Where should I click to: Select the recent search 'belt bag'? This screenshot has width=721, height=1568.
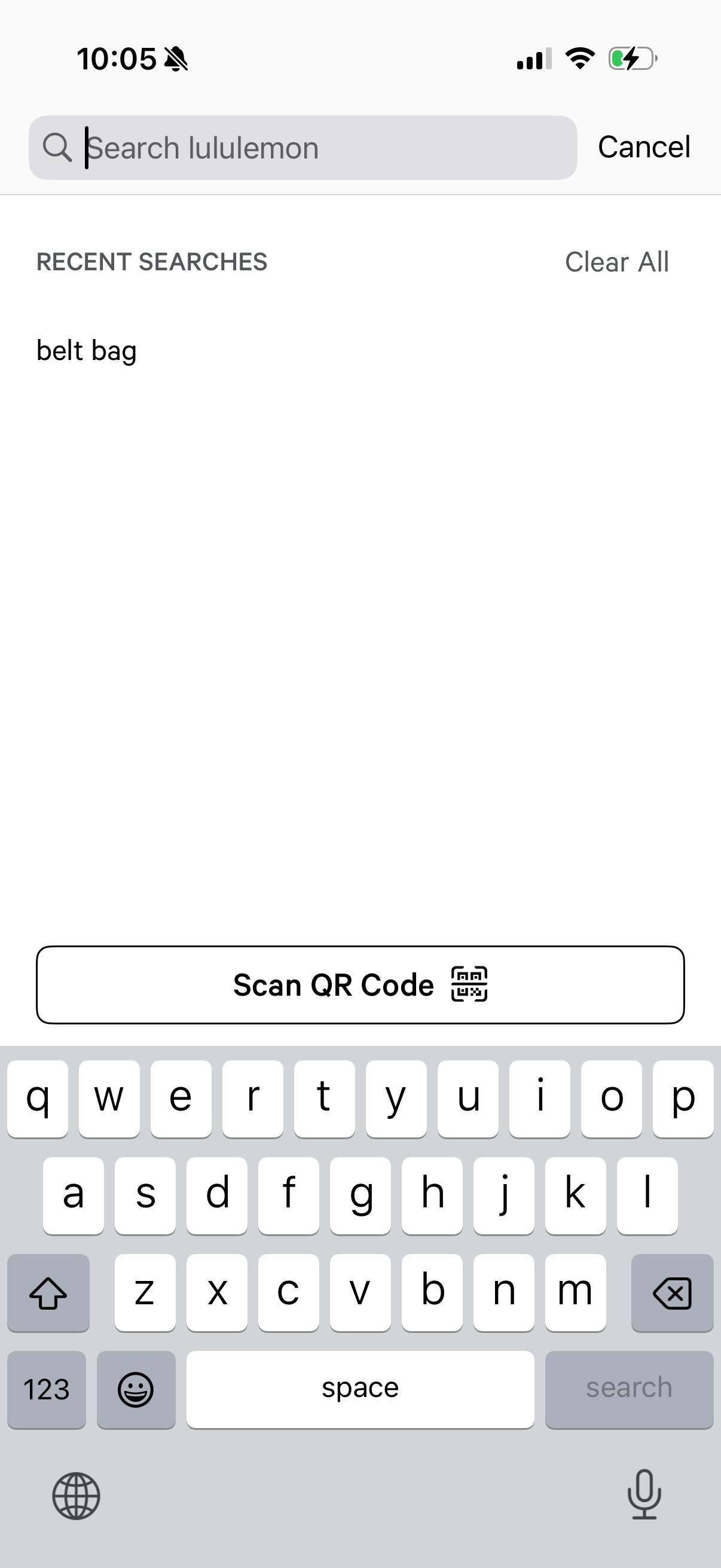[87, 350]
